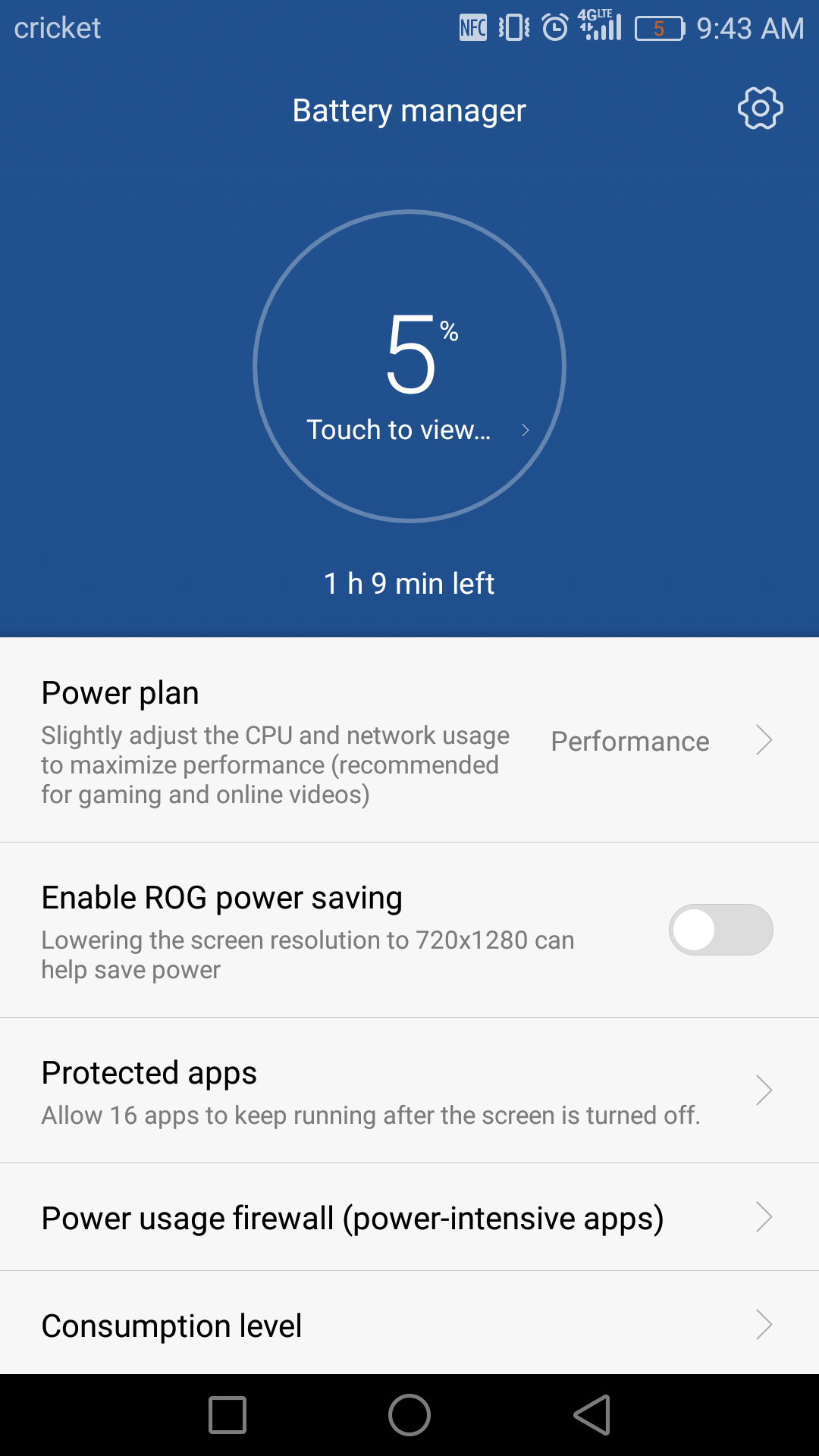Tap the 5% battery circle for details

coord(409,367)
